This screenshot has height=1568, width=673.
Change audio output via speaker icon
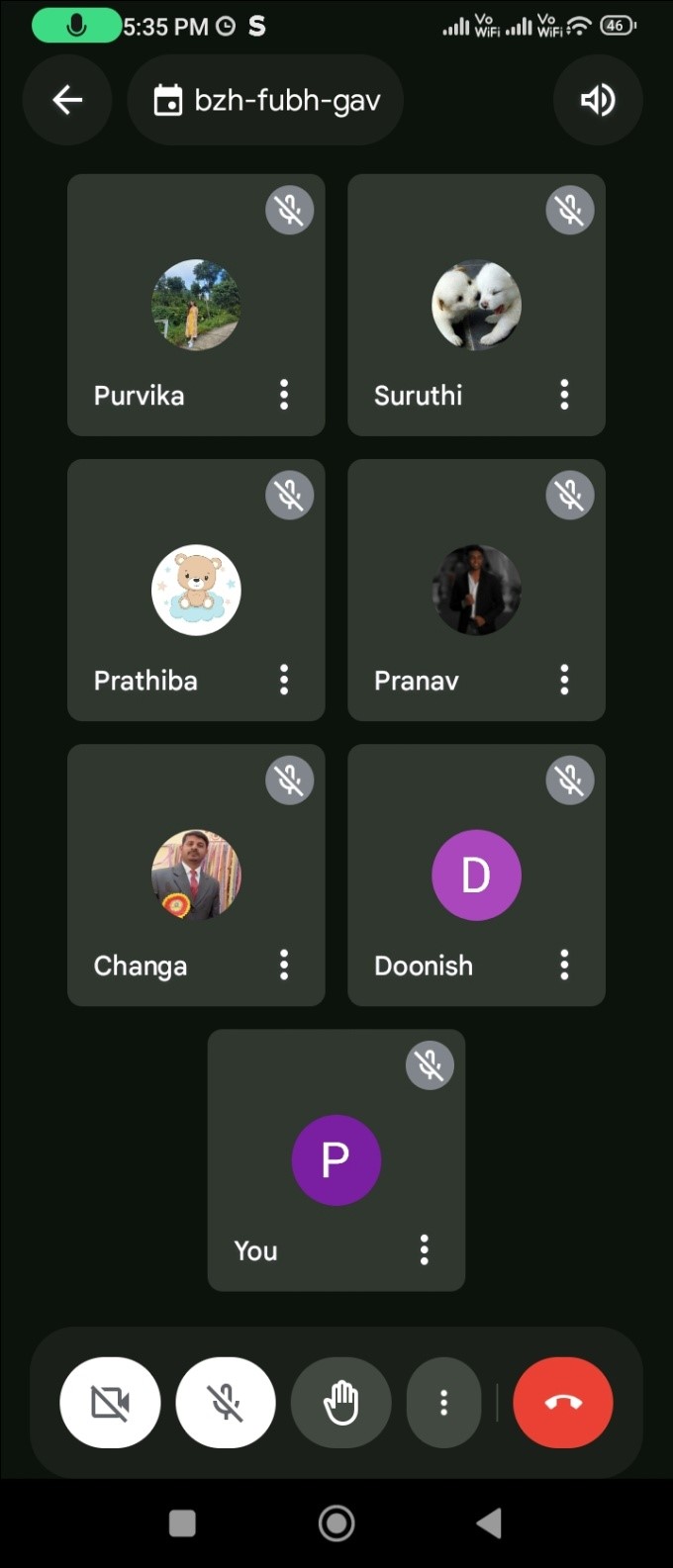[x=598, y=100]
